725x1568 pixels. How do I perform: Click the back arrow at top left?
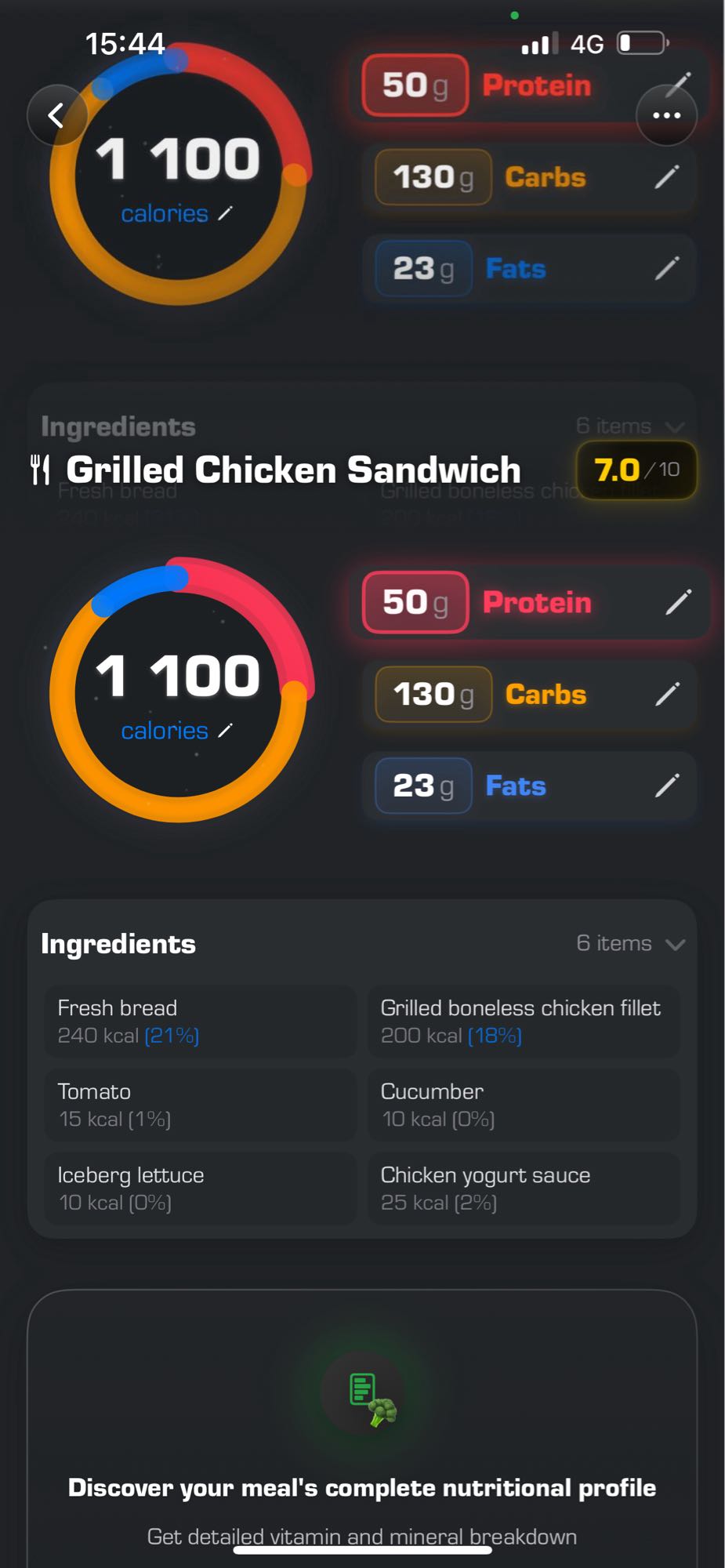pos(56,114)
